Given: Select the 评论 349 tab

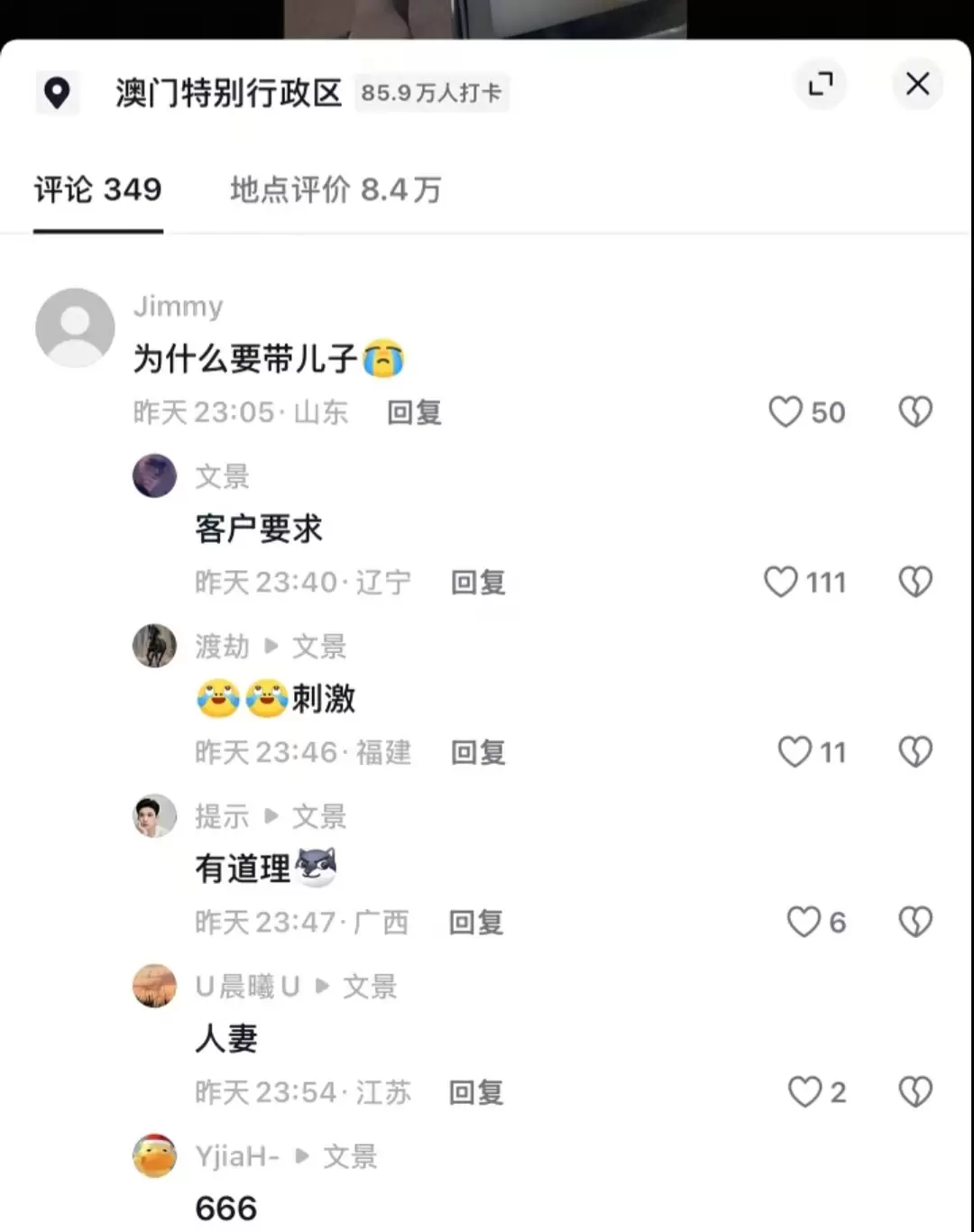Looking at the screenshot, I should [97, 188].
